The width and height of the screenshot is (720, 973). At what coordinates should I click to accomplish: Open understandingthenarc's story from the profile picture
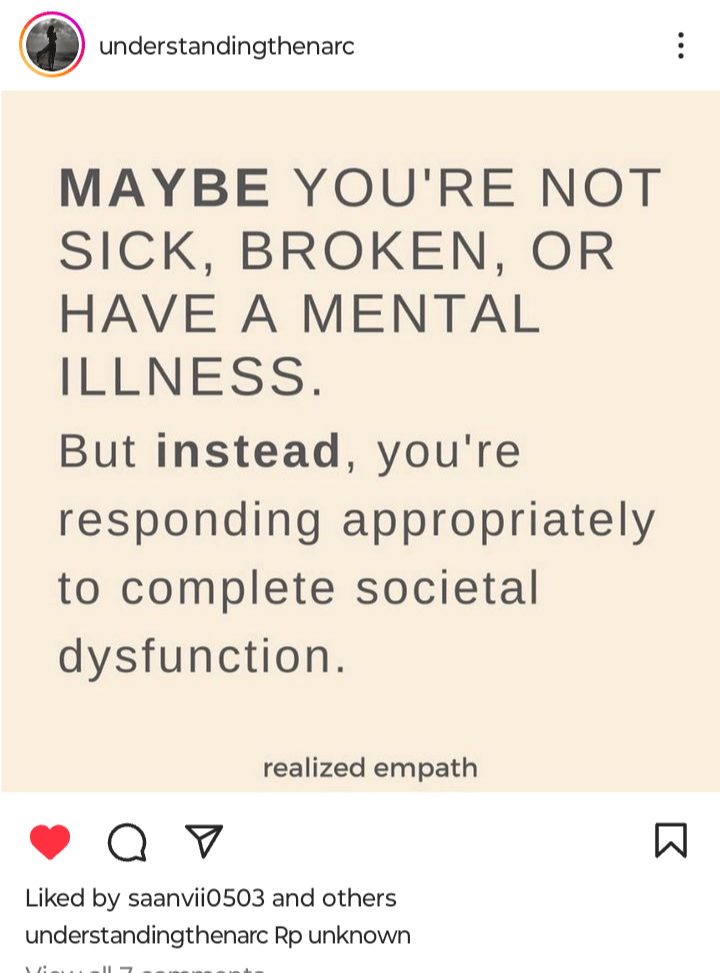(52, 46)
